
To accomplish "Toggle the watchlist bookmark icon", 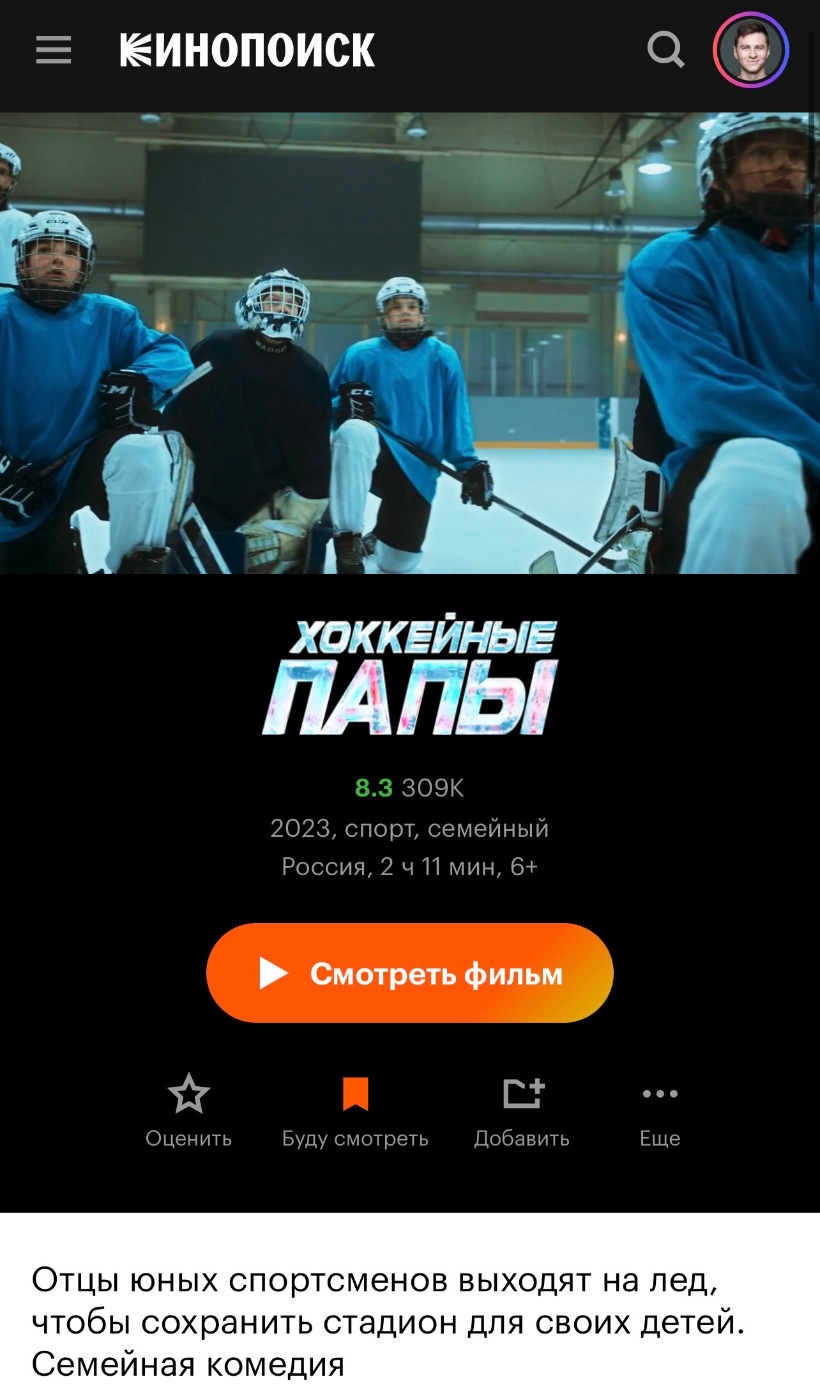I will [x=355, y=1095].
